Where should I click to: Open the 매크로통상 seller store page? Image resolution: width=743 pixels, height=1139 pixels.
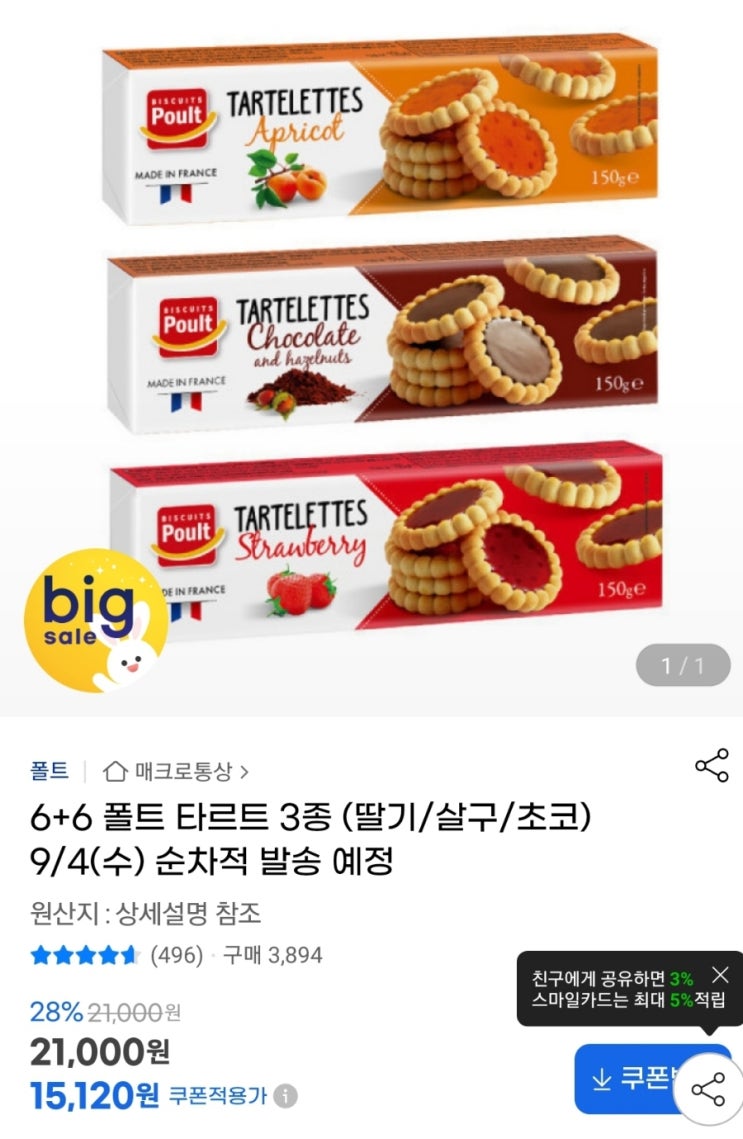pyautogui.click(x=176, y=771)
